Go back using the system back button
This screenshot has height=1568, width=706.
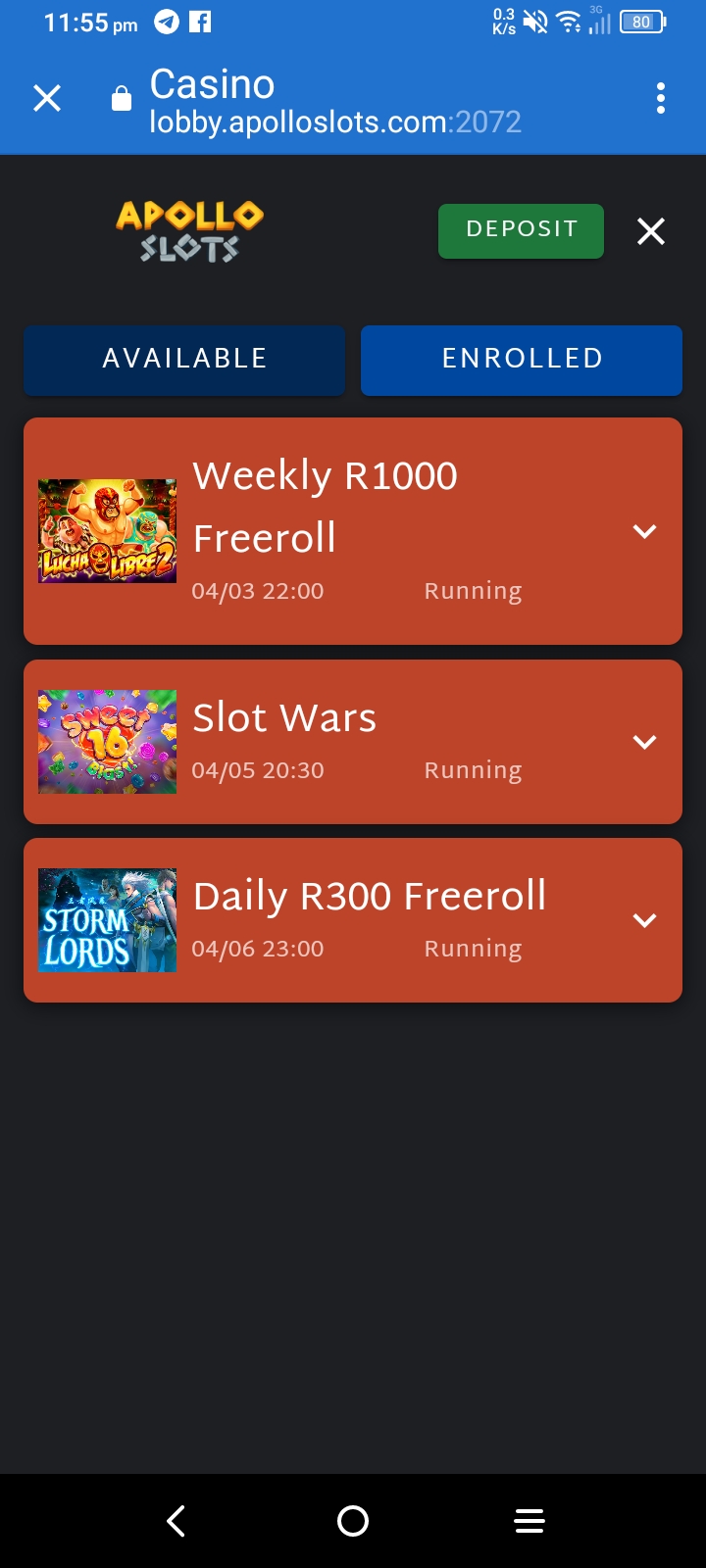176,1521
